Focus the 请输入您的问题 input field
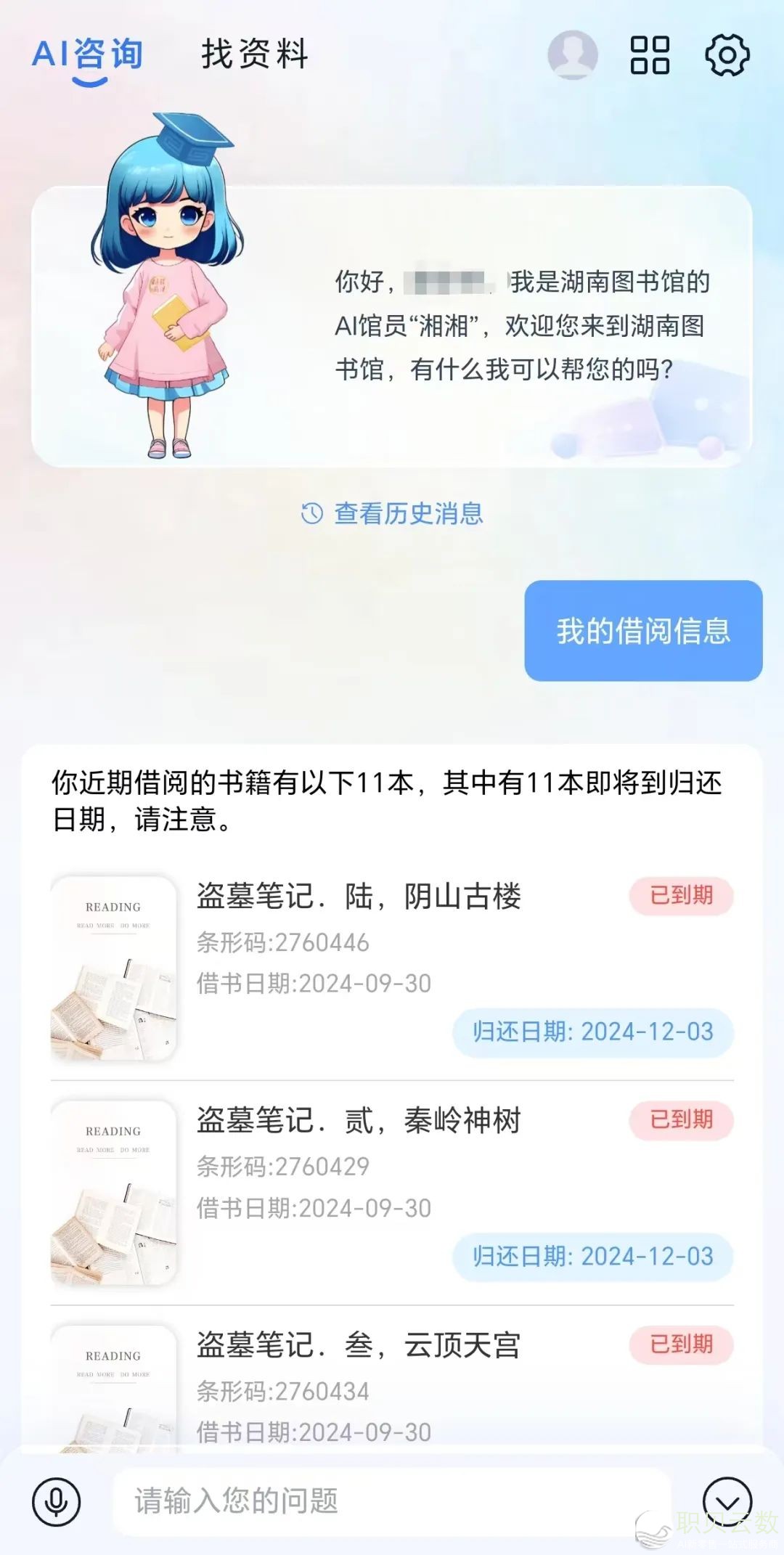Image resolution: width=784 pixels, height=1555 pixels. [x=392, y=1501]
